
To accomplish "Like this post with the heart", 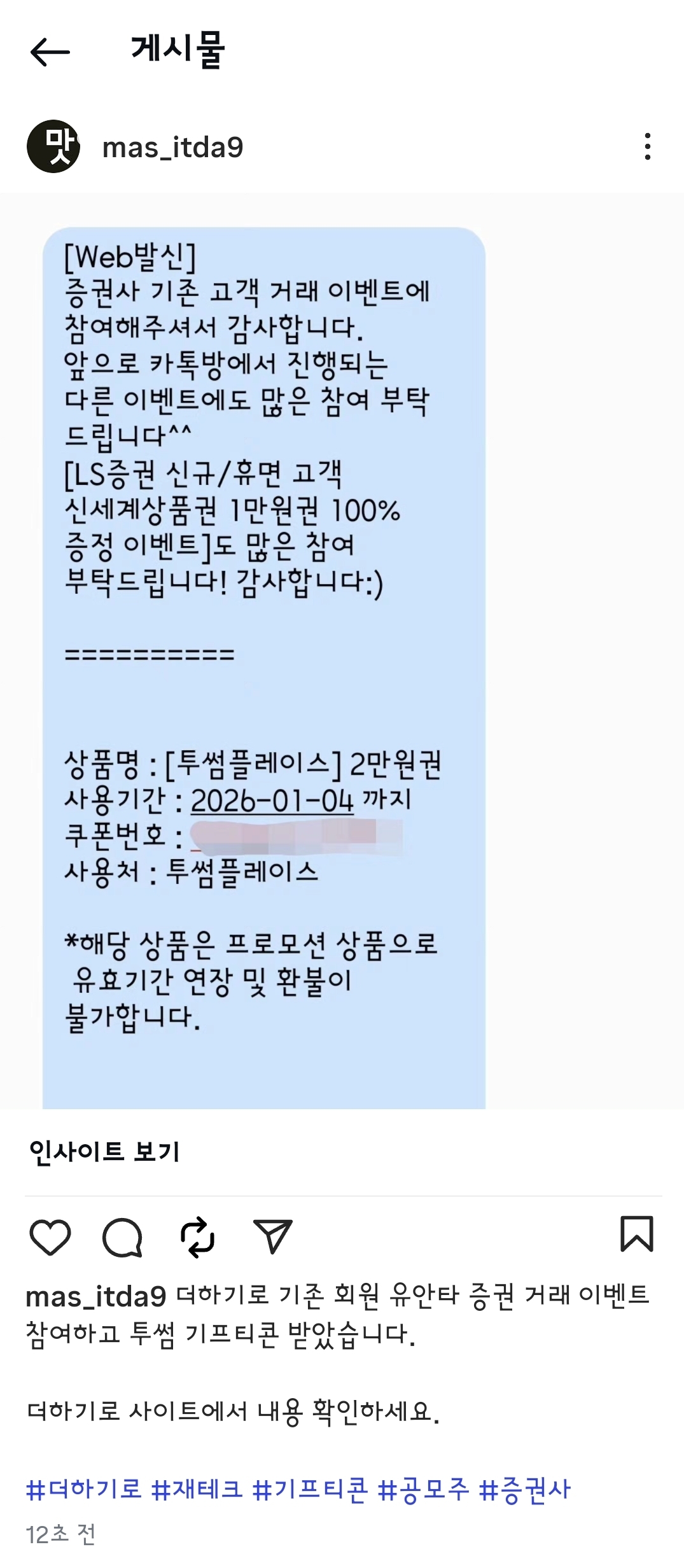I will [x=50, y=1237].
